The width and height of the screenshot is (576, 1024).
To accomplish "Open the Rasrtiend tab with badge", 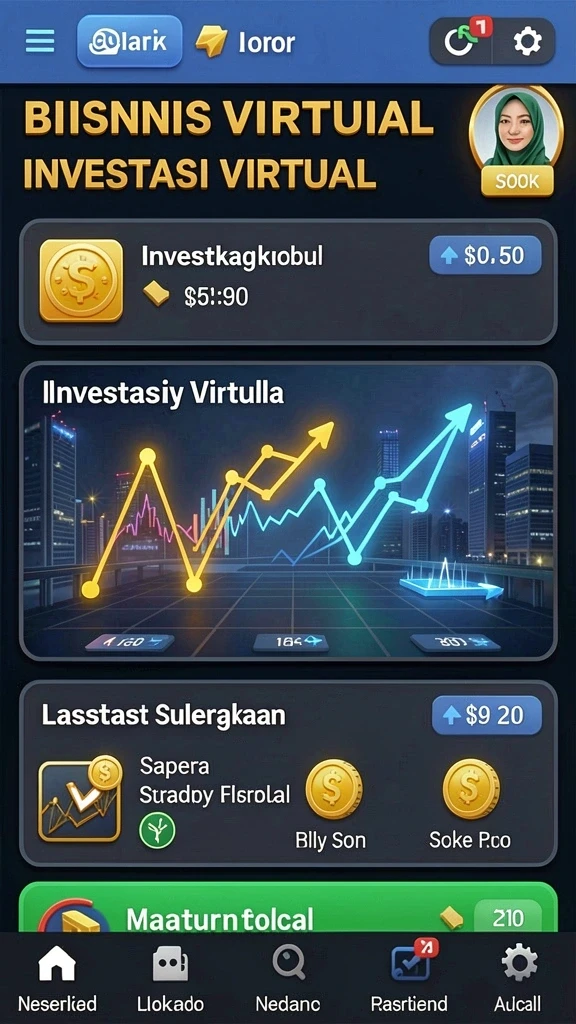I will coord(409,978).
